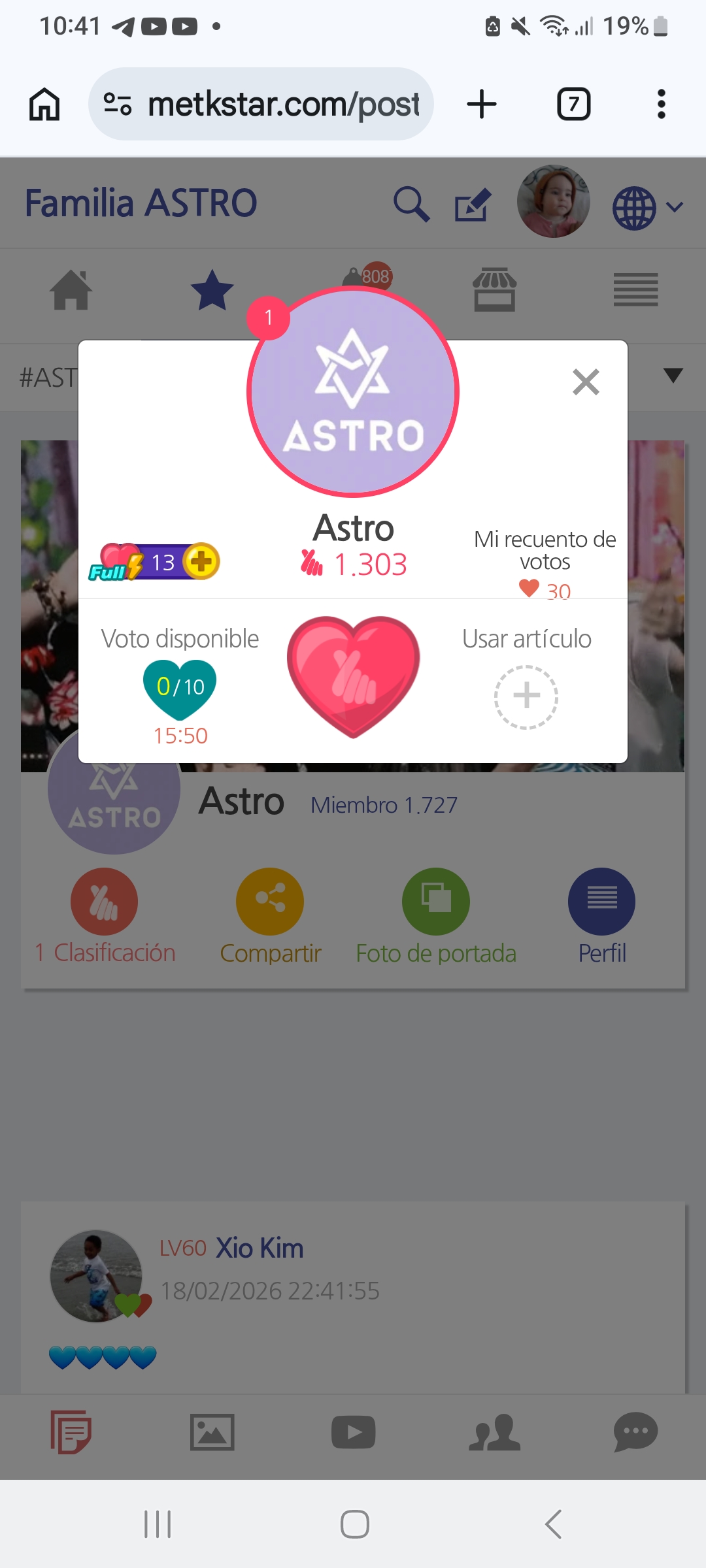Go to the browser home page
The width and height of the screenshot is (706, 1568).
click(x=44, y=105)
